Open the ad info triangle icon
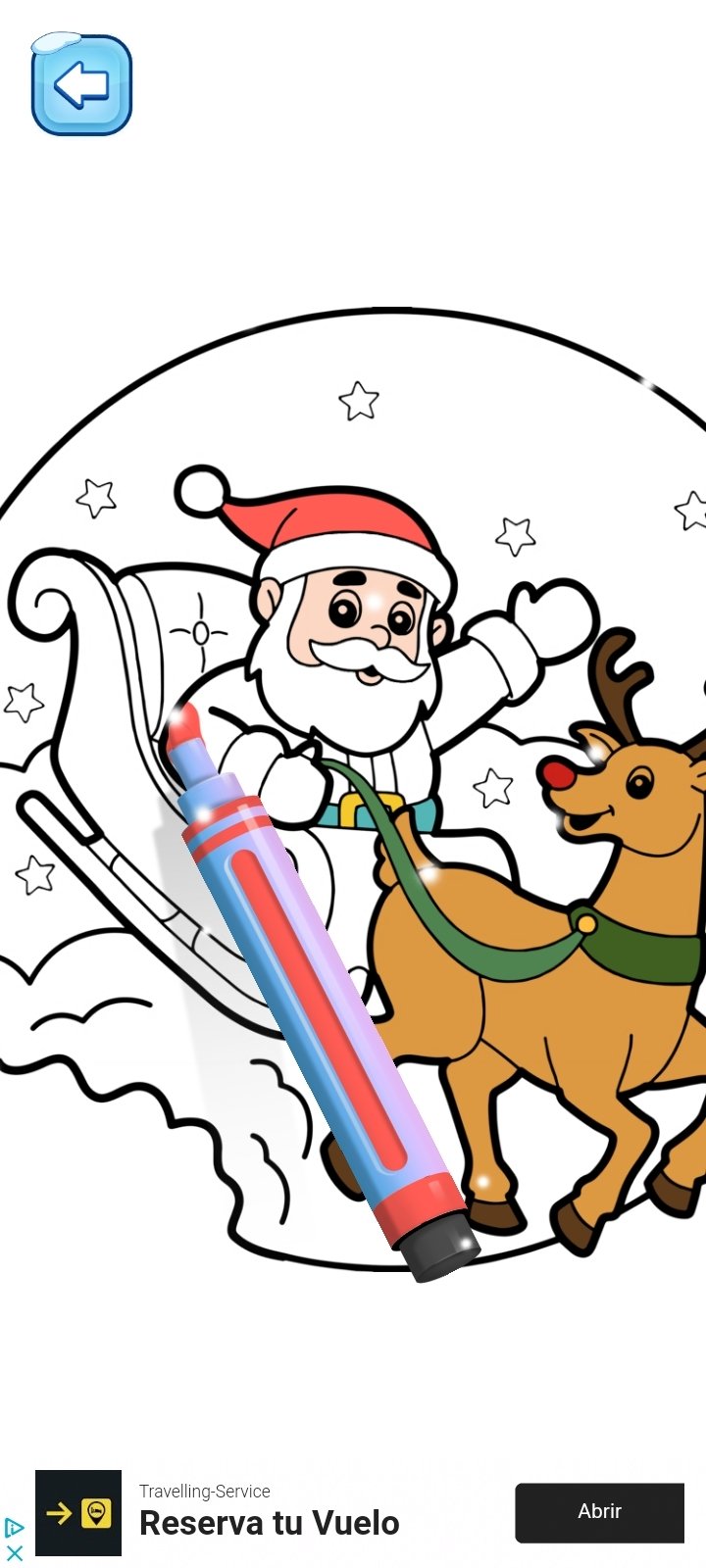The width and height of the screenshot is (706, 1568). (x=14, y=1528)
